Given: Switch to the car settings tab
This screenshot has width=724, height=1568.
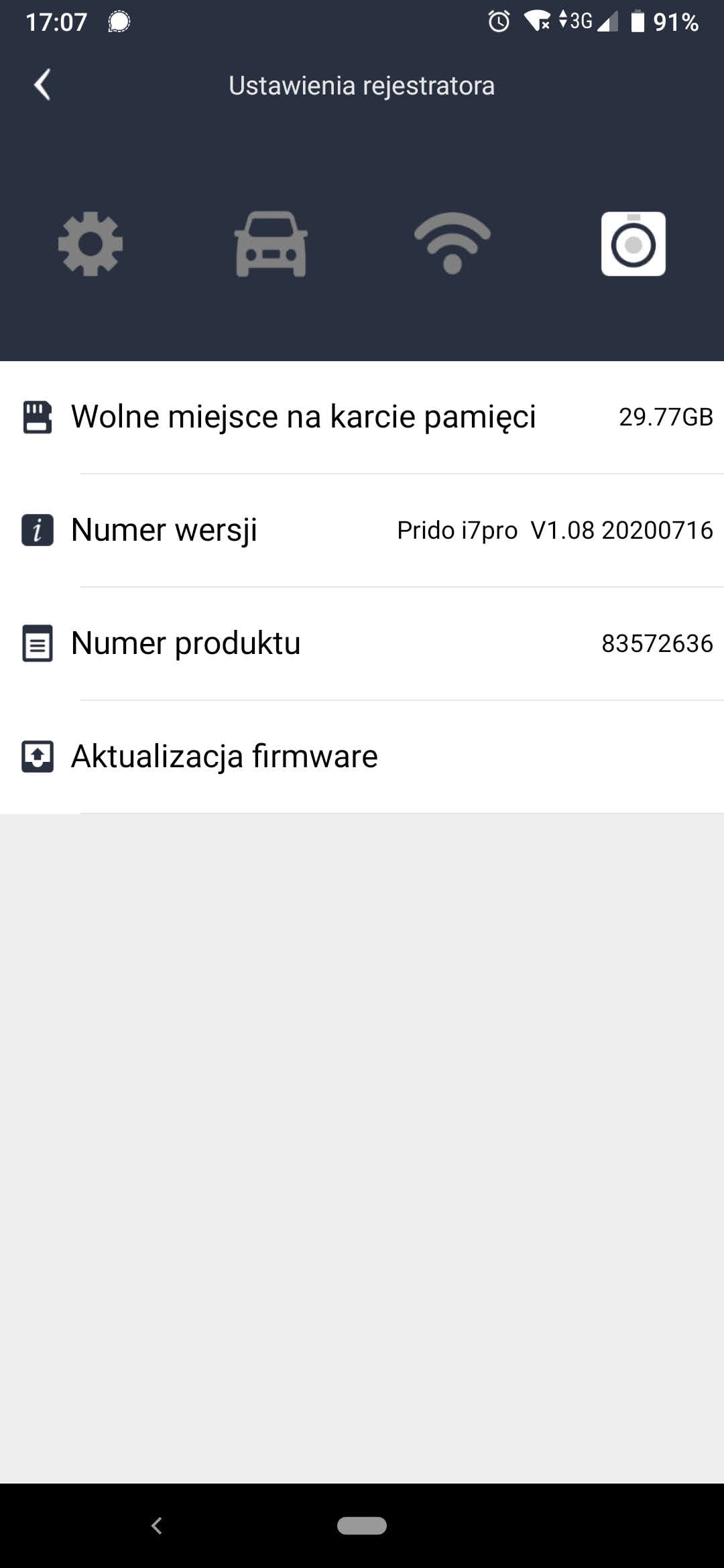Looking at the screenshot, I should [x=271, y=244].
